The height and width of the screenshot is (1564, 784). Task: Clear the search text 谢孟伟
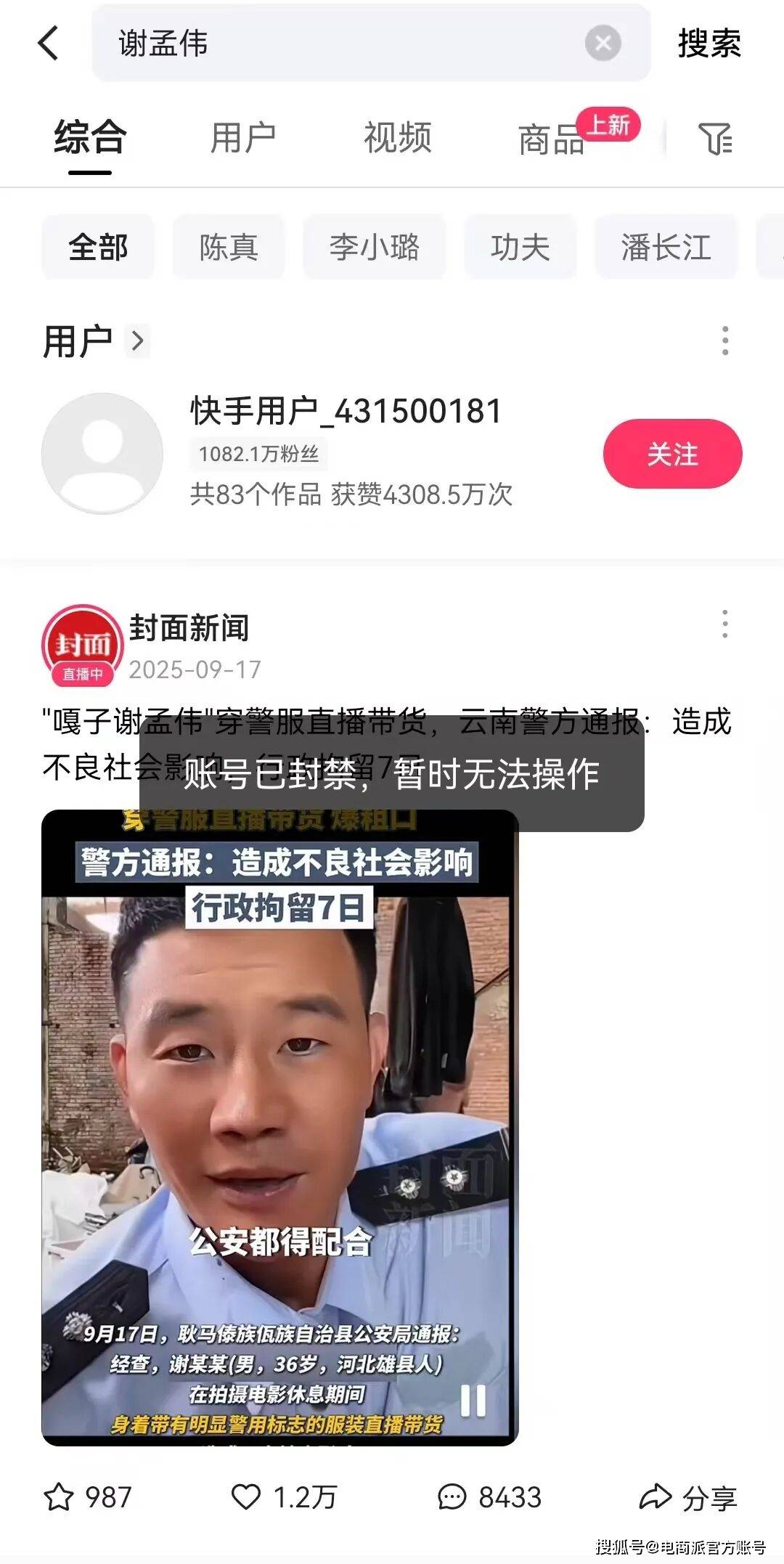click(x=603, y=44)
